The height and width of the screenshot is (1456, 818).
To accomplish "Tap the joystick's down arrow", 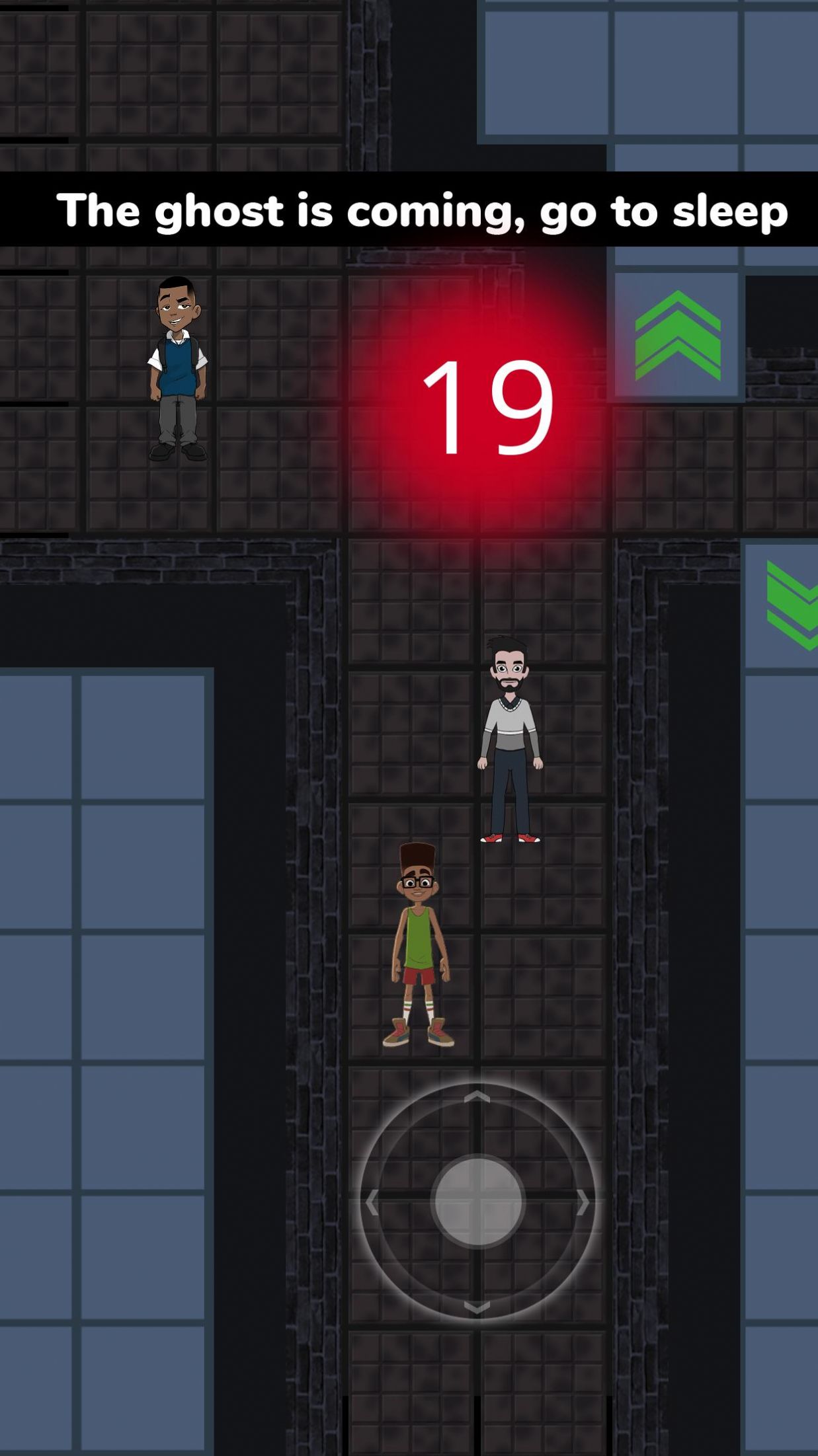I will pyautogui.click(x=477, y=1307).
